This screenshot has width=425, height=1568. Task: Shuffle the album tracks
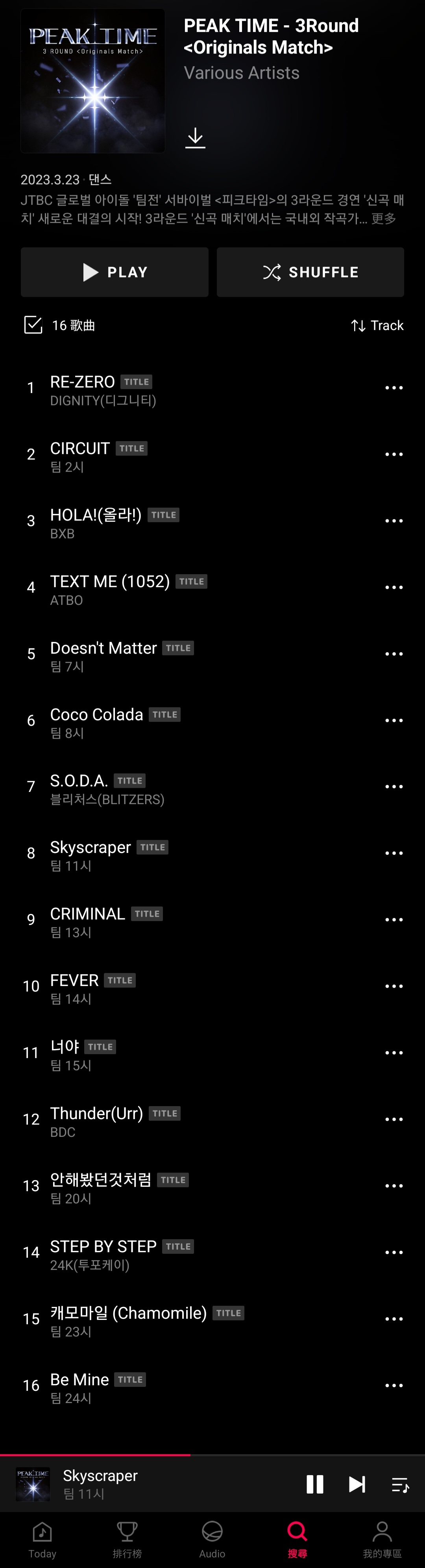pyautogui.click(x=310, y=272)
